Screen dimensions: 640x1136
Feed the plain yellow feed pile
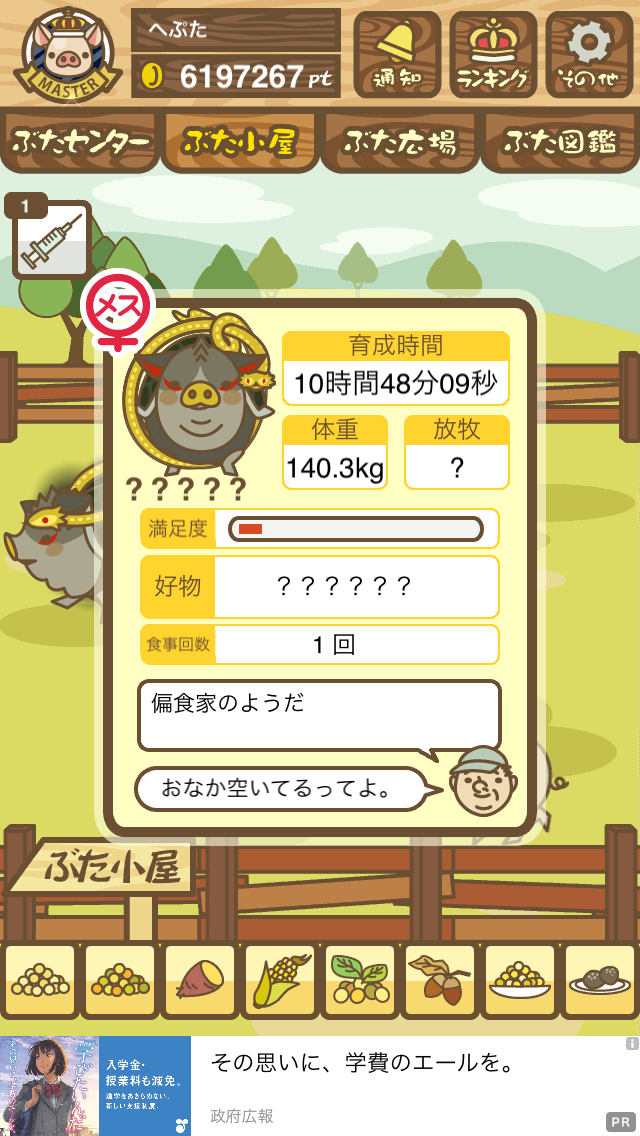point(41,981)
